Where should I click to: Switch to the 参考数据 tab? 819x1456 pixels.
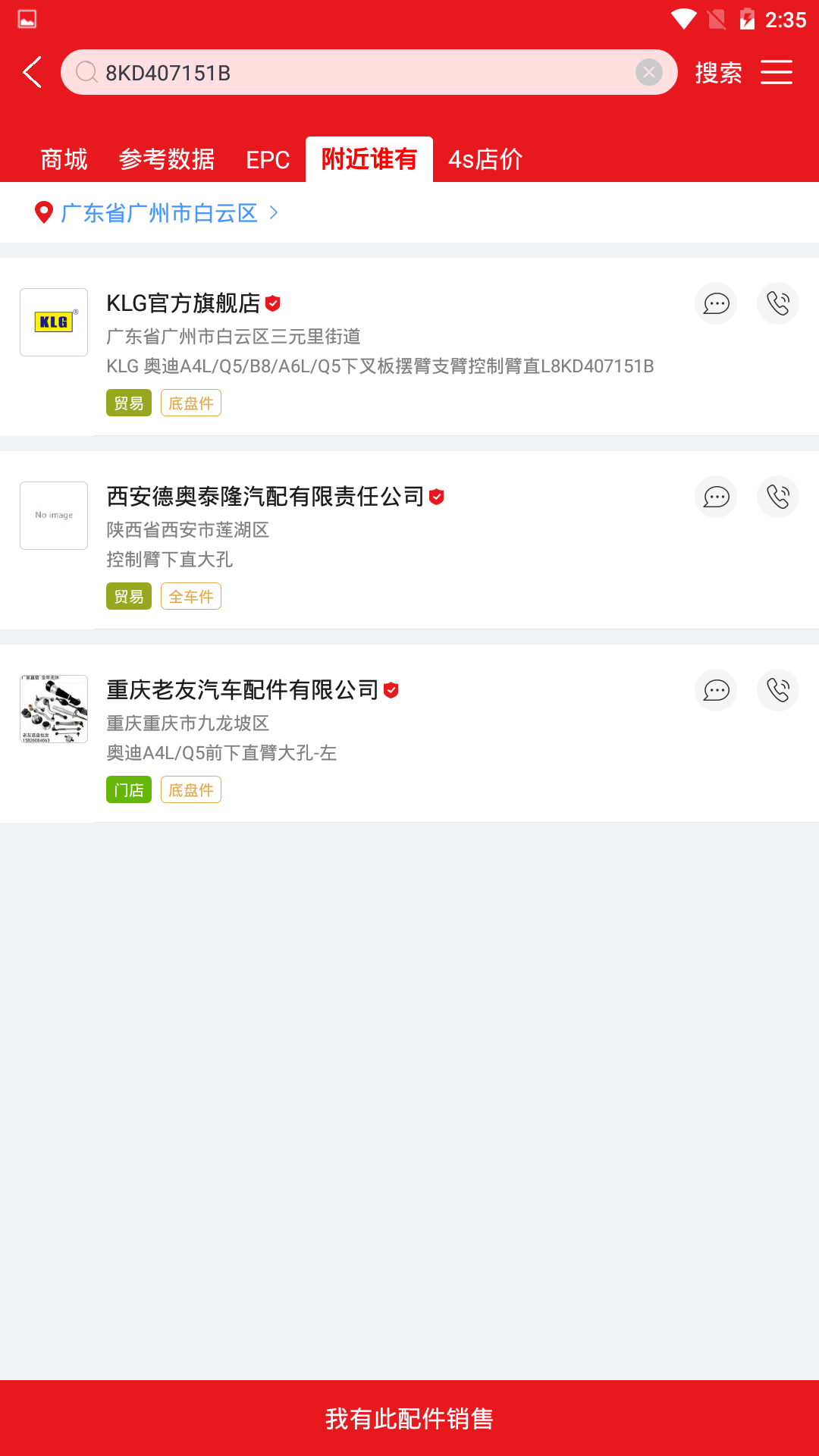click(x=167, y=160)
